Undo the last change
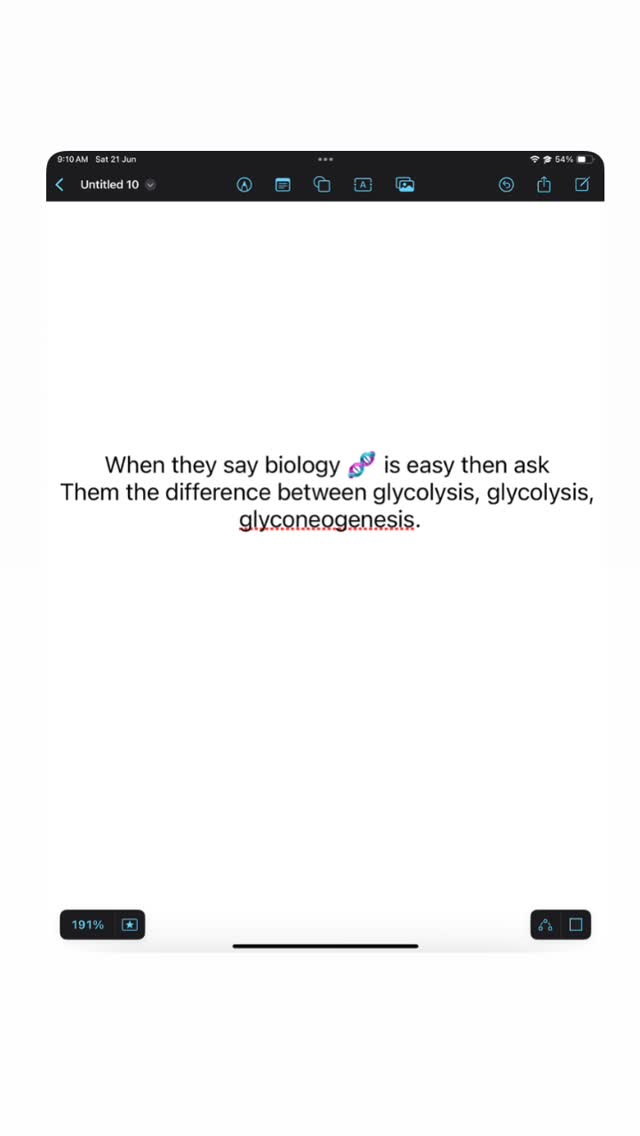Image resolution: width=640 pixels, height=1136 pixels. 506,185
